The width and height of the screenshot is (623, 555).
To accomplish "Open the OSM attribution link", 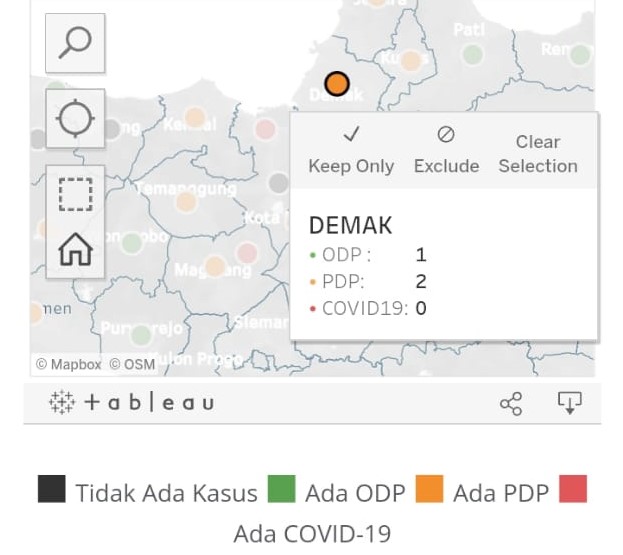I will (133, 365).
